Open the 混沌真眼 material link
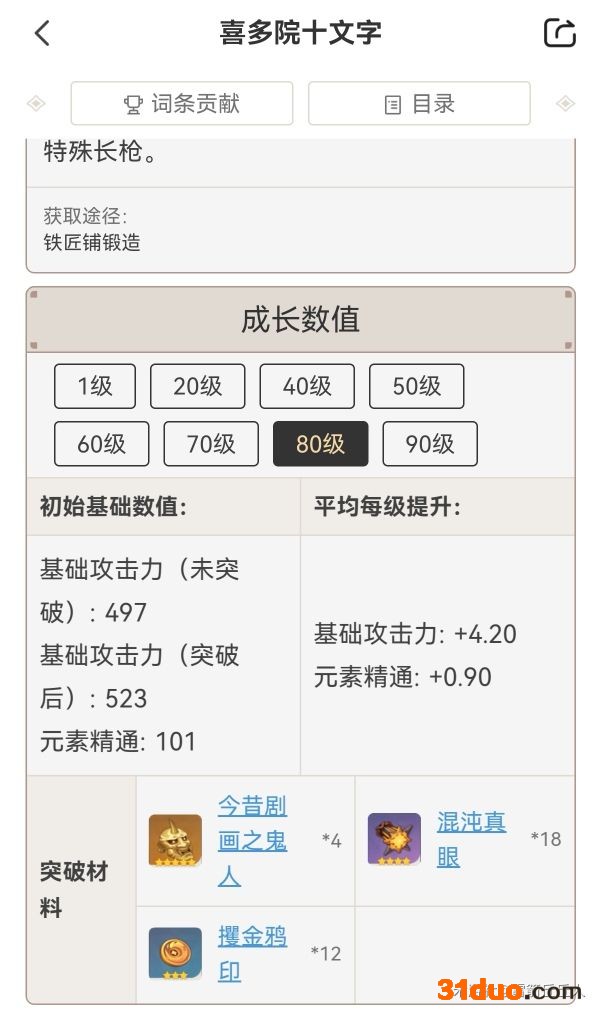 [471, 839]
